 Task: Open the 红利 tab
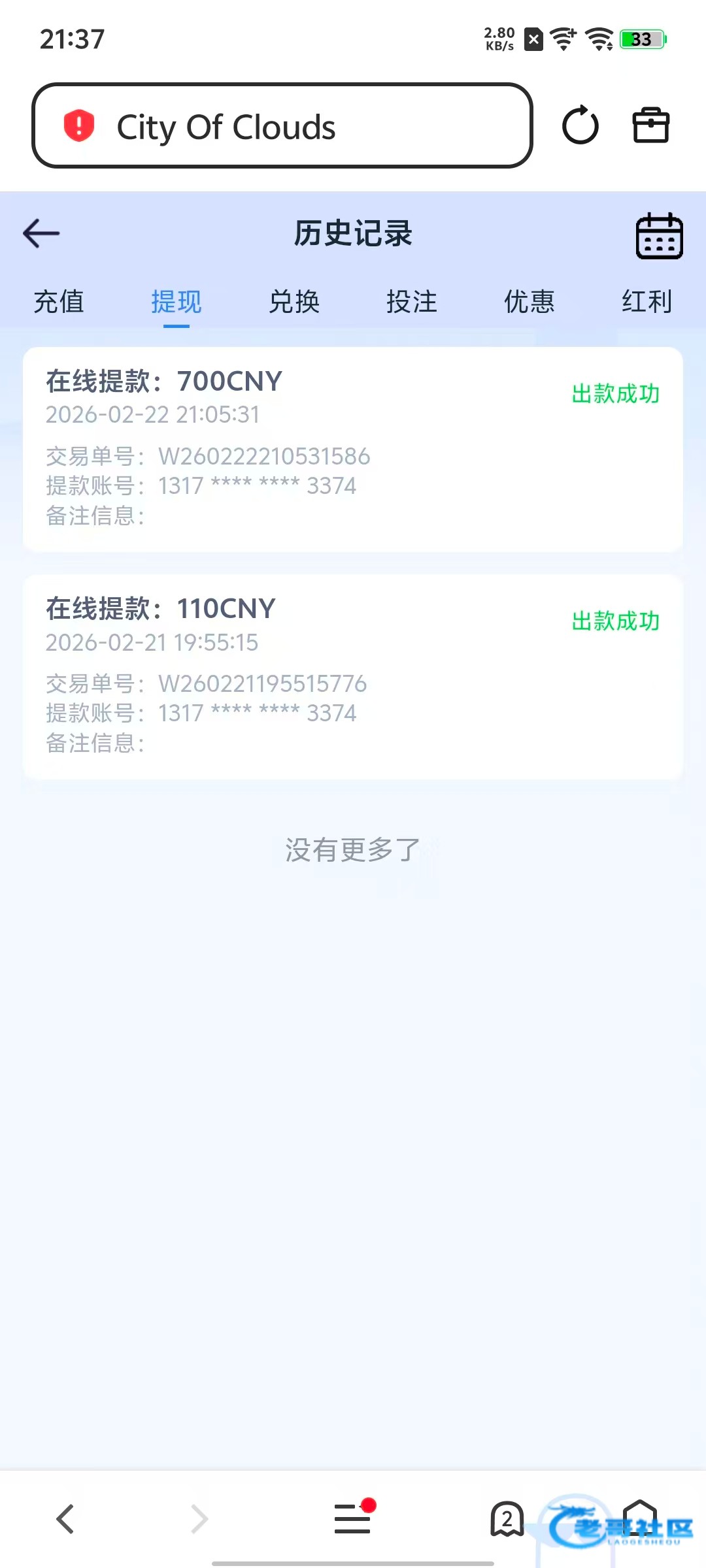pyautogui.click(x=647, y=302)
